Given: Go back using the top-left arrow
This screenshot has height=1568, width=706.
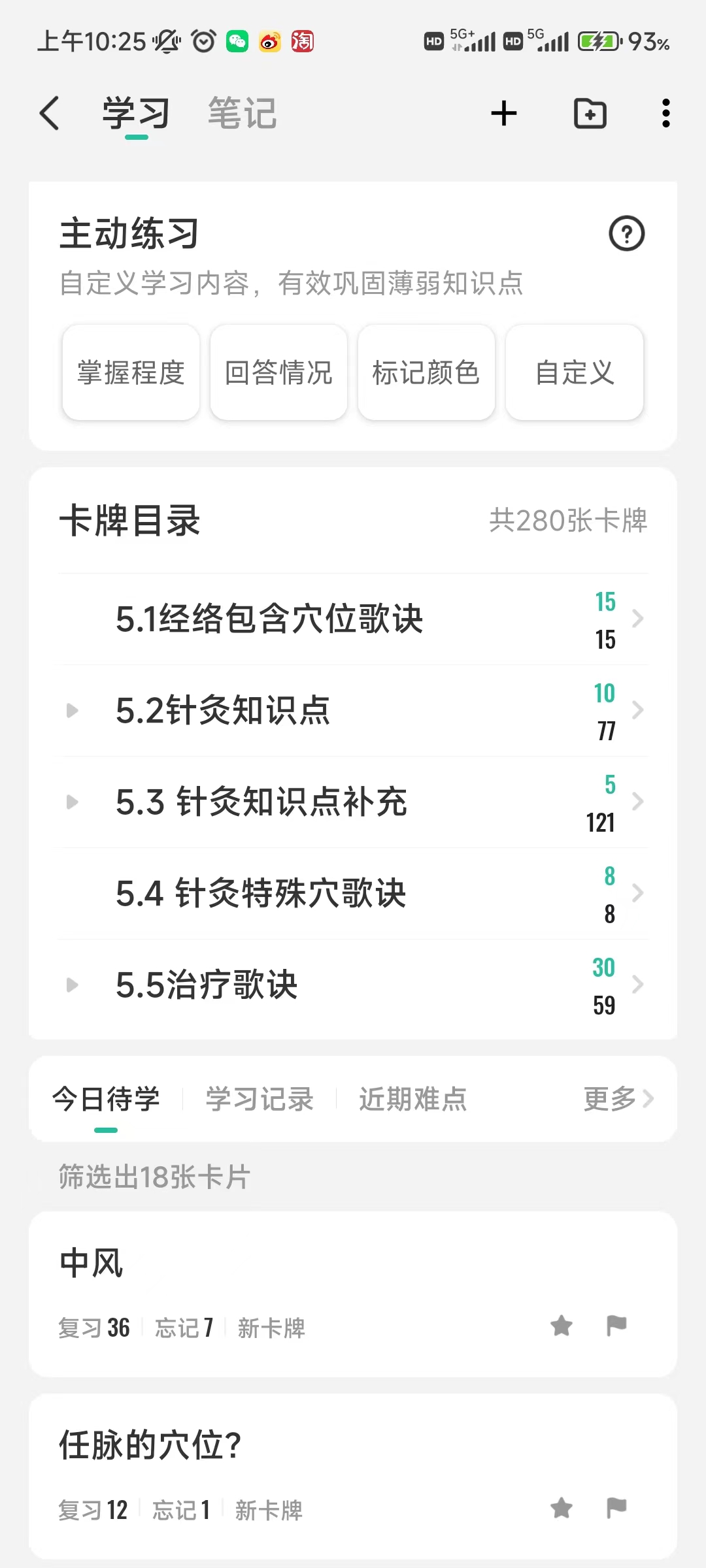Looking at the screenshot, I should coord(50,113).
